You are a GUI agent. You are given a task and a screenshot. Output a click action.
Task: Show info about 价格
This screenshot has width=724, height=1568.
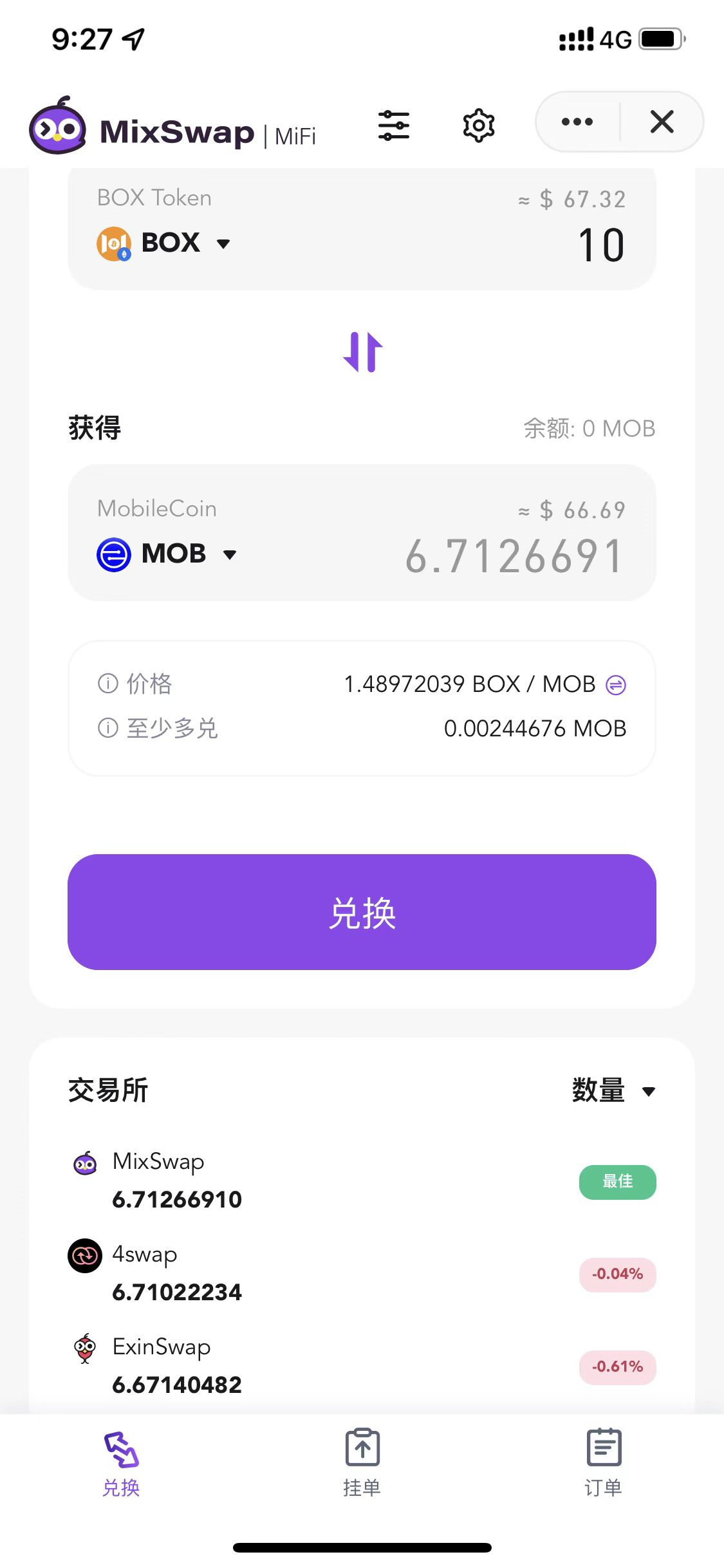(108, 684)
